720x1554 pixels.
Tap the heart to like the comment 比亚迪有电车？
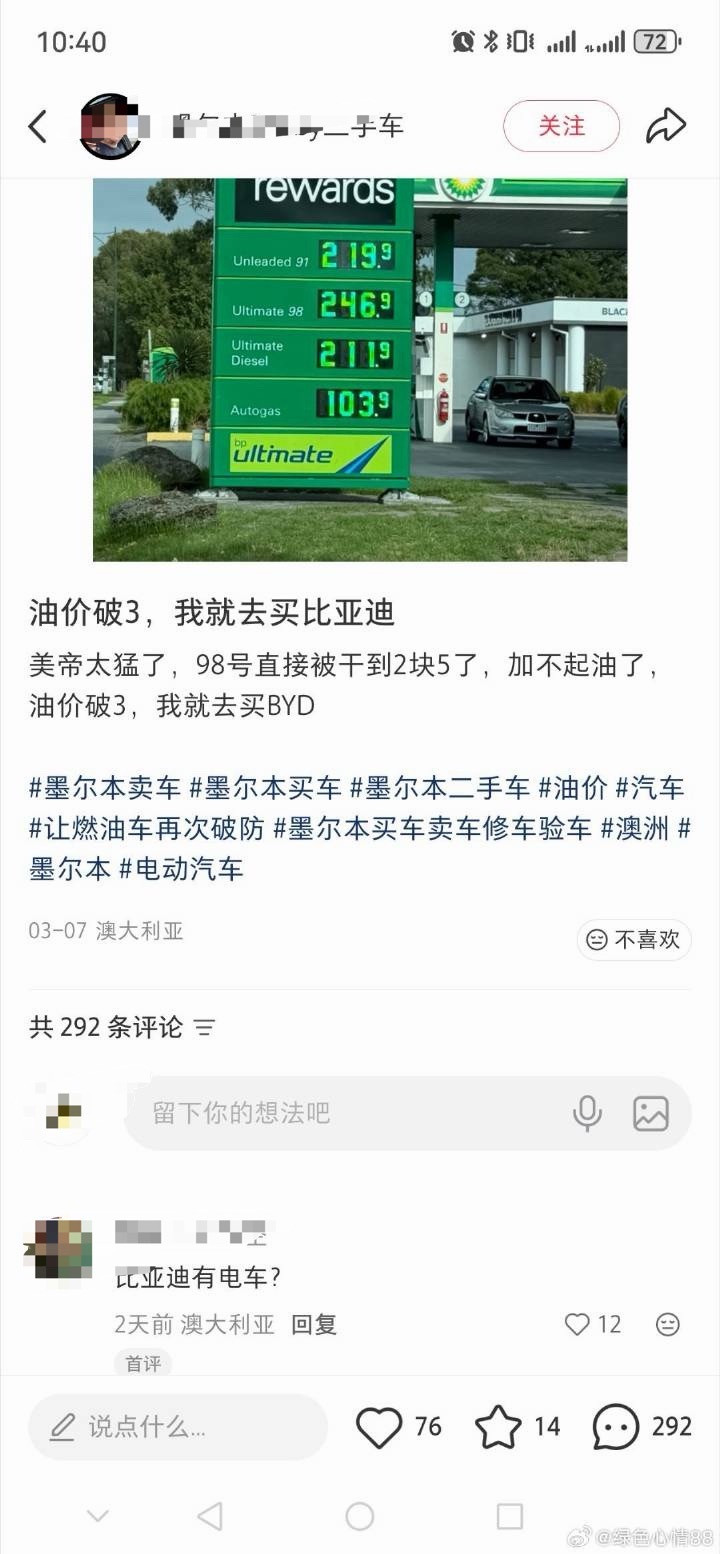[576, 1324]
